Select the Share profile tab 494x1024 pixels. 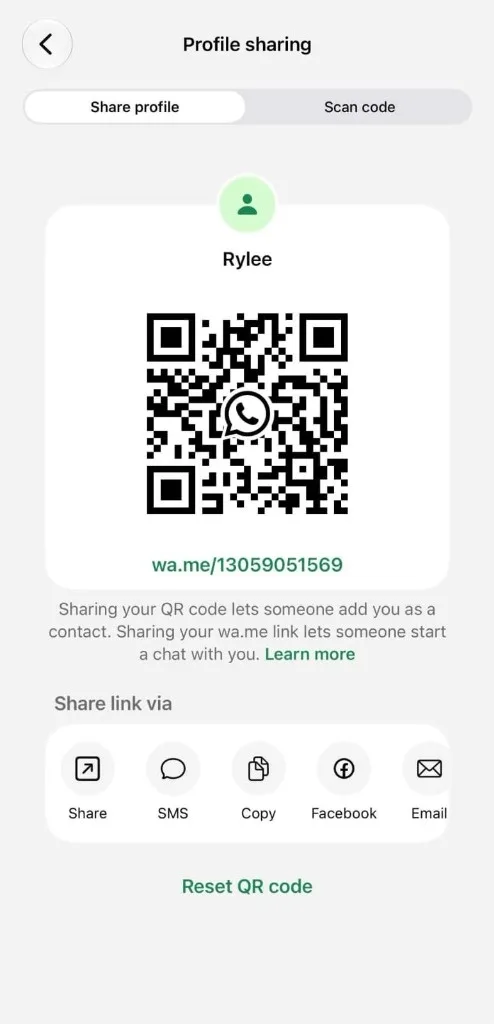pos(135,107)
